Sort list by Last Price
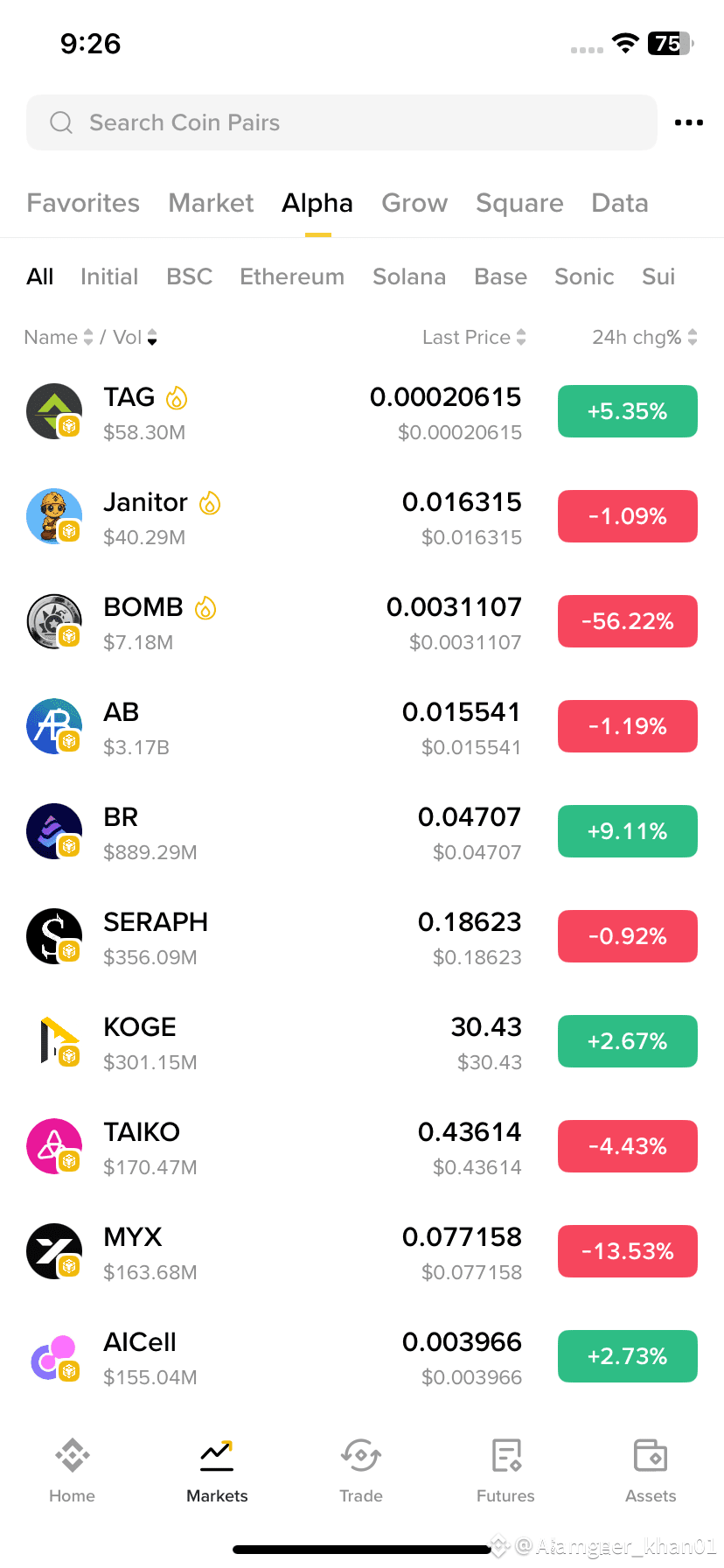 click(474, 337)
